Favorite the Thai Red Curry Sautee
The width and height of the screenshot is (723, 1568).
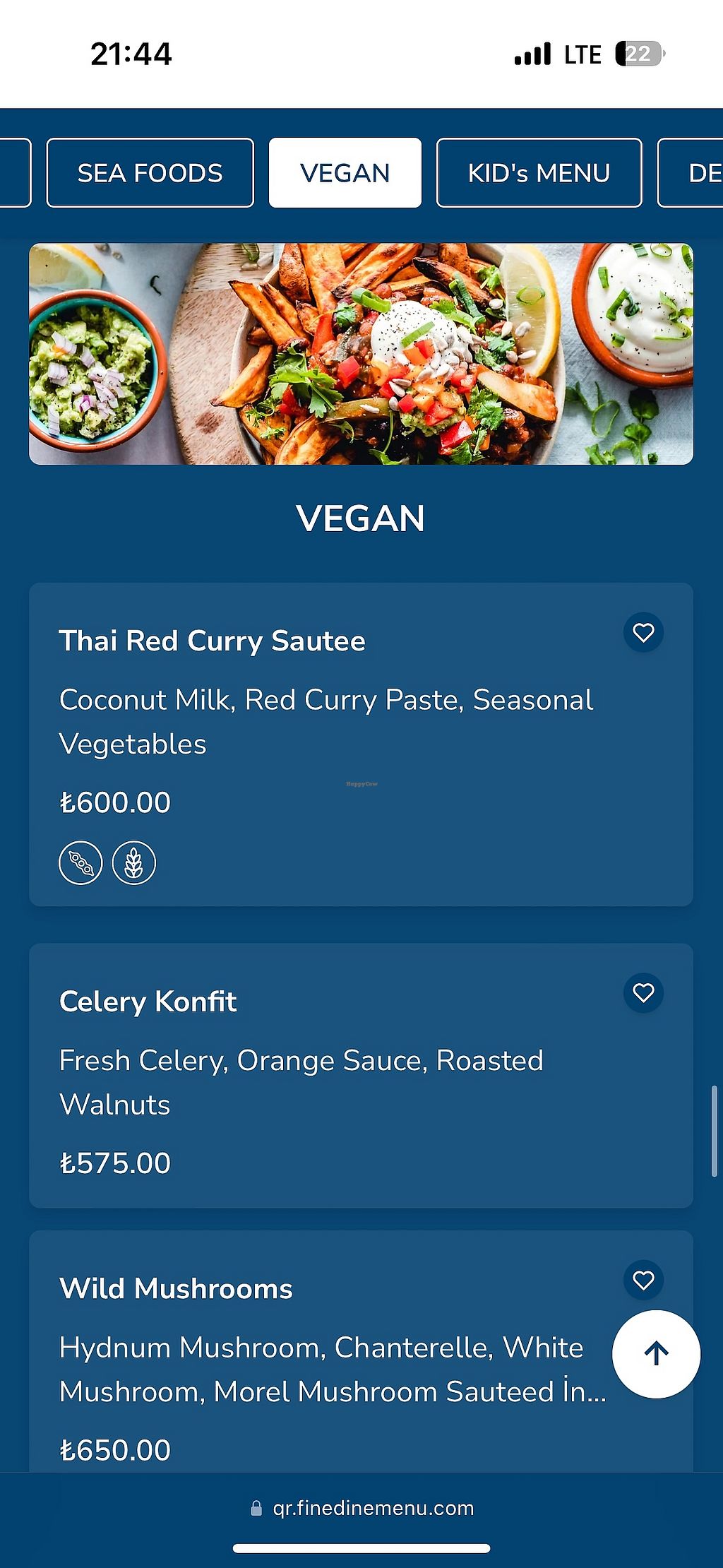pos(643,632)
